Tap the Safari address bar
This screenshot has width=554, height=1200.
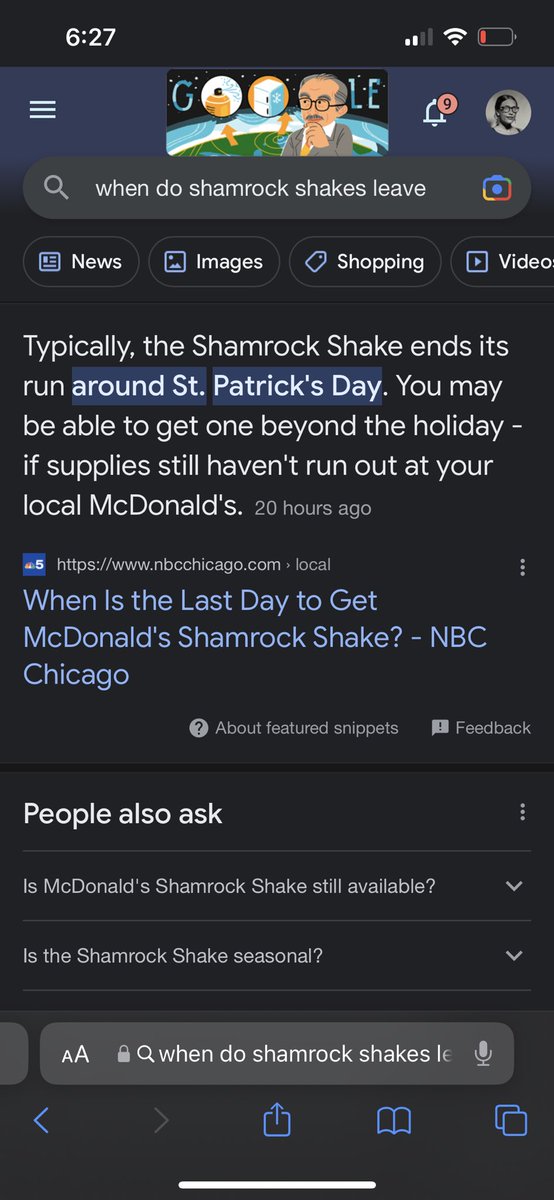pyautogui.click(x=277, y=1053)
